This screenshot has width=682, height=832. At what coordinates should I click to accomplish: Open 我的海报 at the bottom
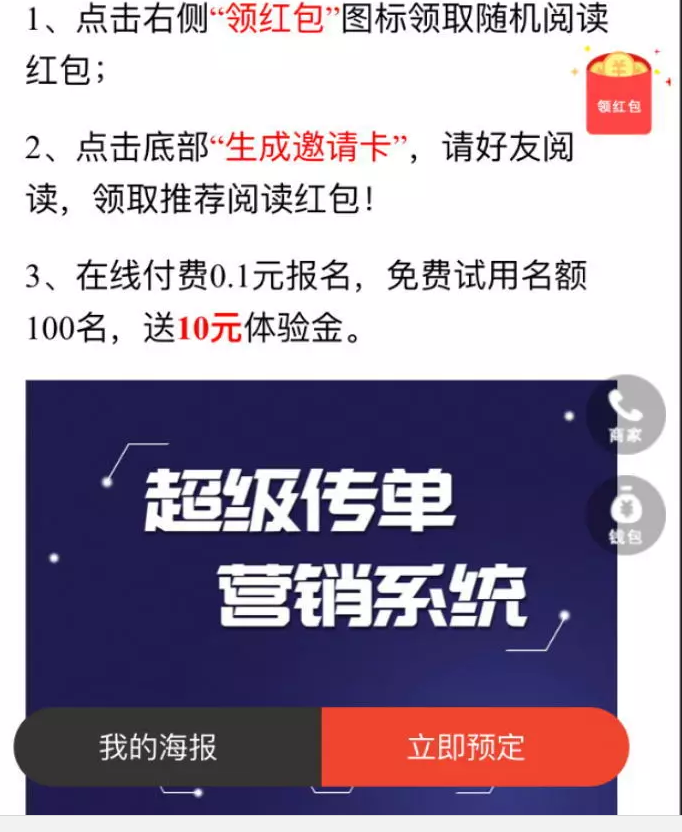[x=160, y=747]
